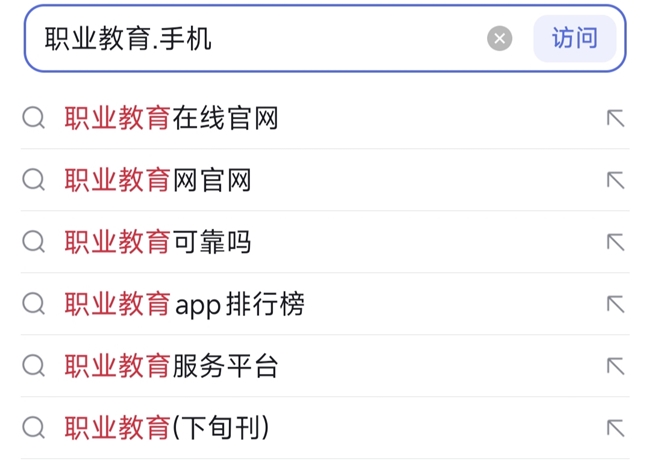The width and height of the screenshot is (650, 461).
Task: Select the suggestion 职业教育在线官网
Action: point(171,119)
